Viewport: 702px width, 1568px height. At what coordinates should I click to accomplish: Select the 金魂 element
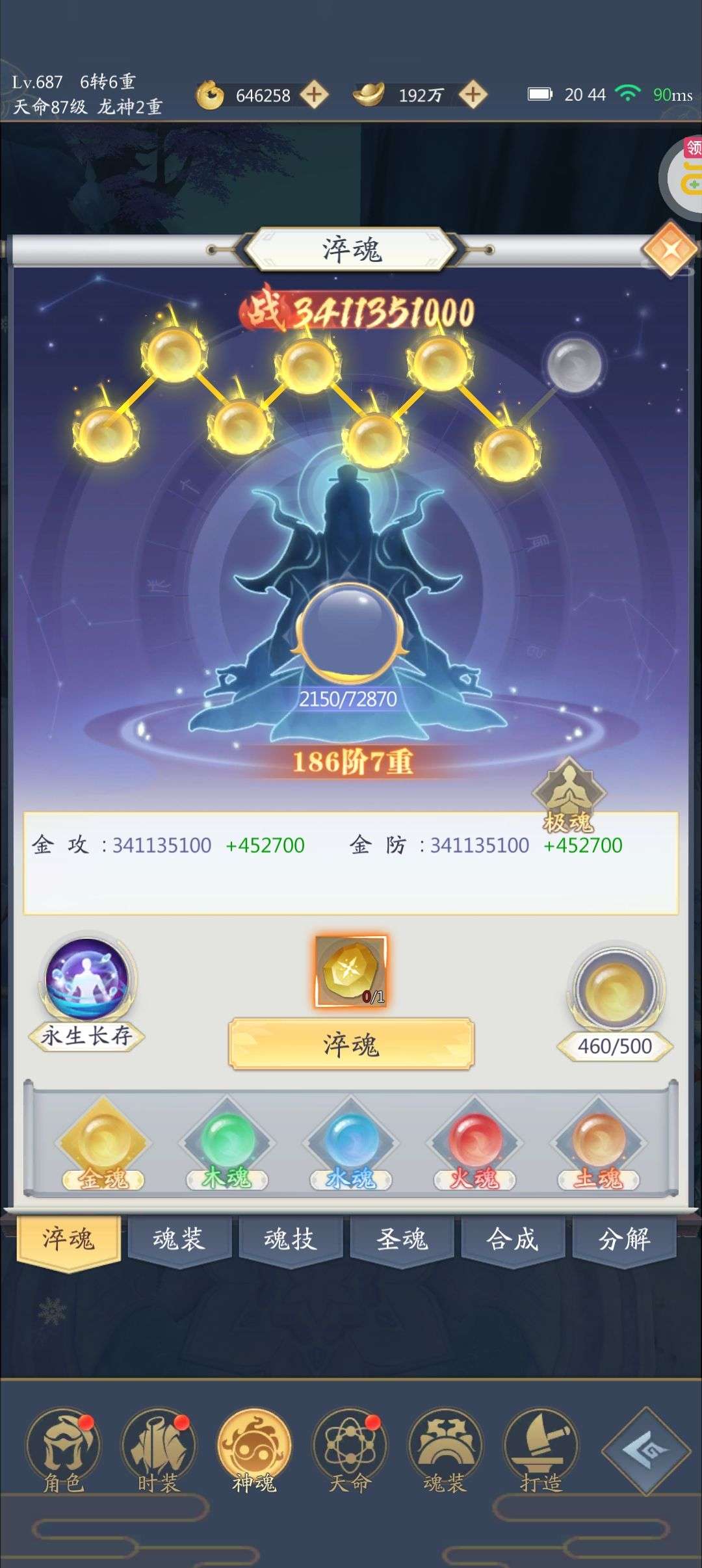pos(103,1145)
